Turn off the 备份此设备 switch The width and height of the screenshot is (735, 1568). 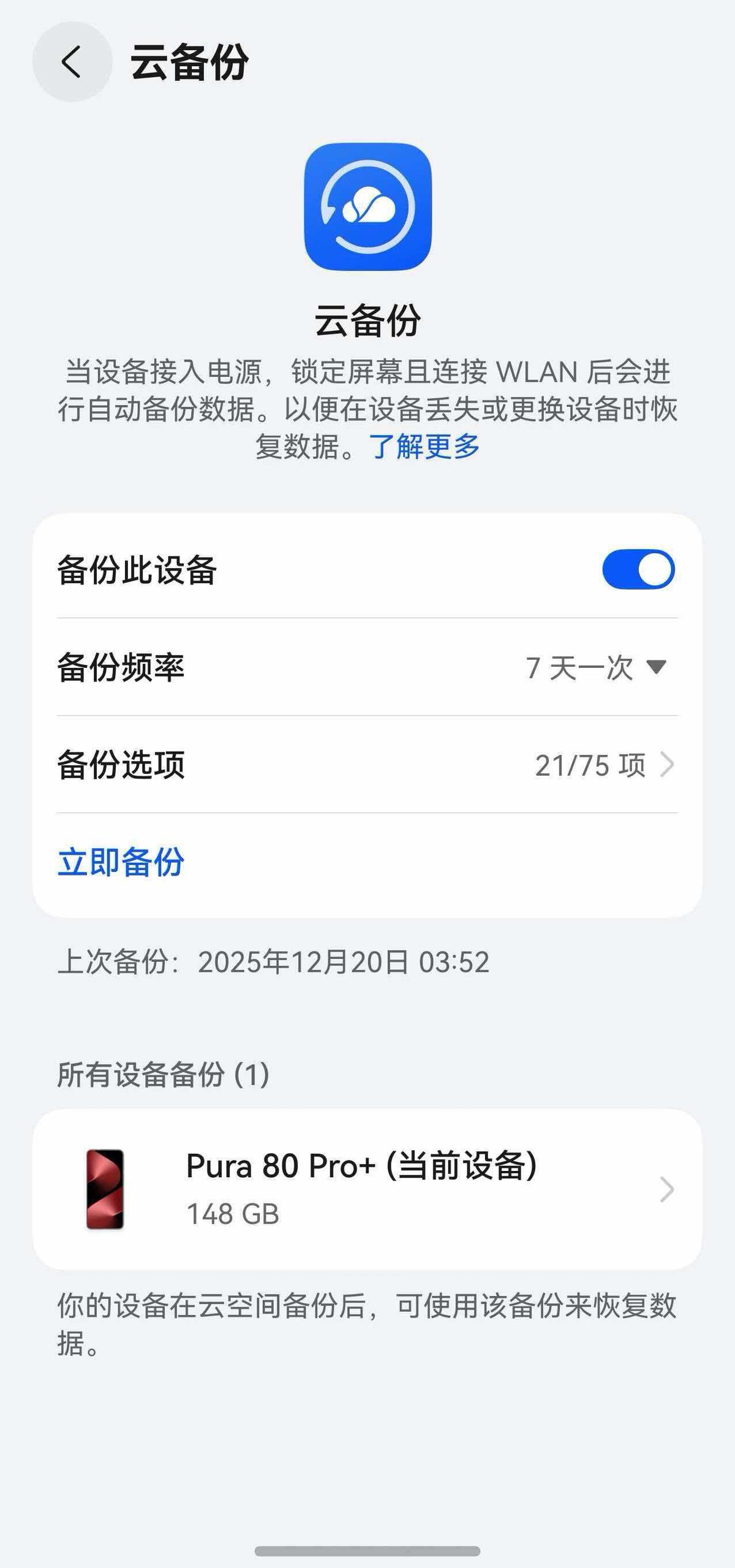pos(638,569)
